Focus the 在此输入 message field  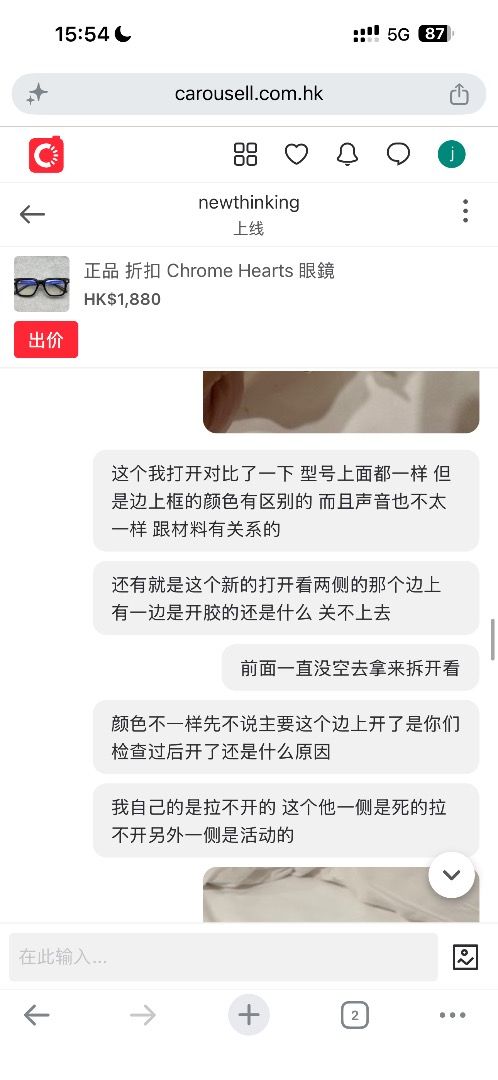[223, 957]
